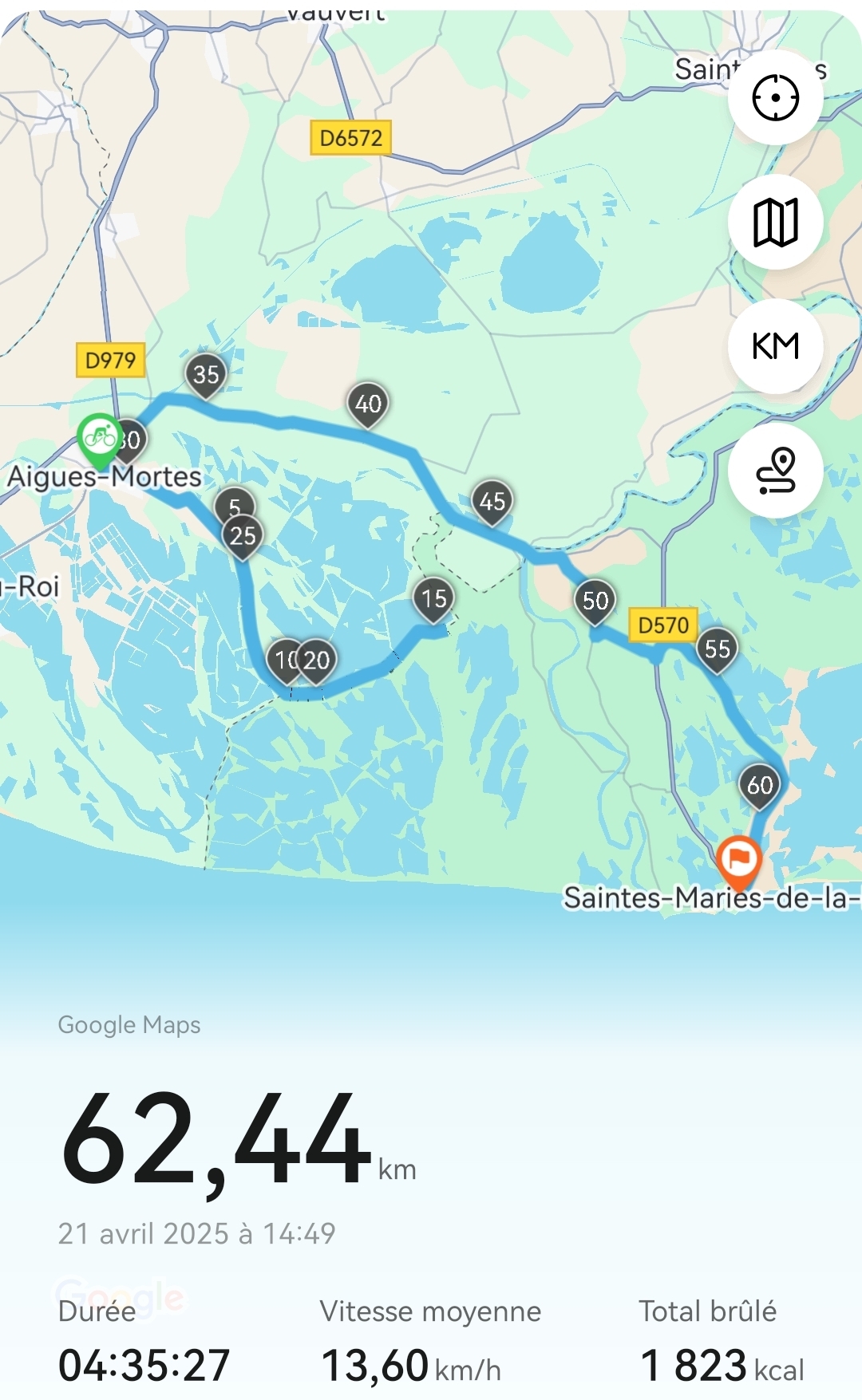This screenshot has width=862, height=1400.
Task: Toggle the KM distance markers
Action: [x=775, y=346]
